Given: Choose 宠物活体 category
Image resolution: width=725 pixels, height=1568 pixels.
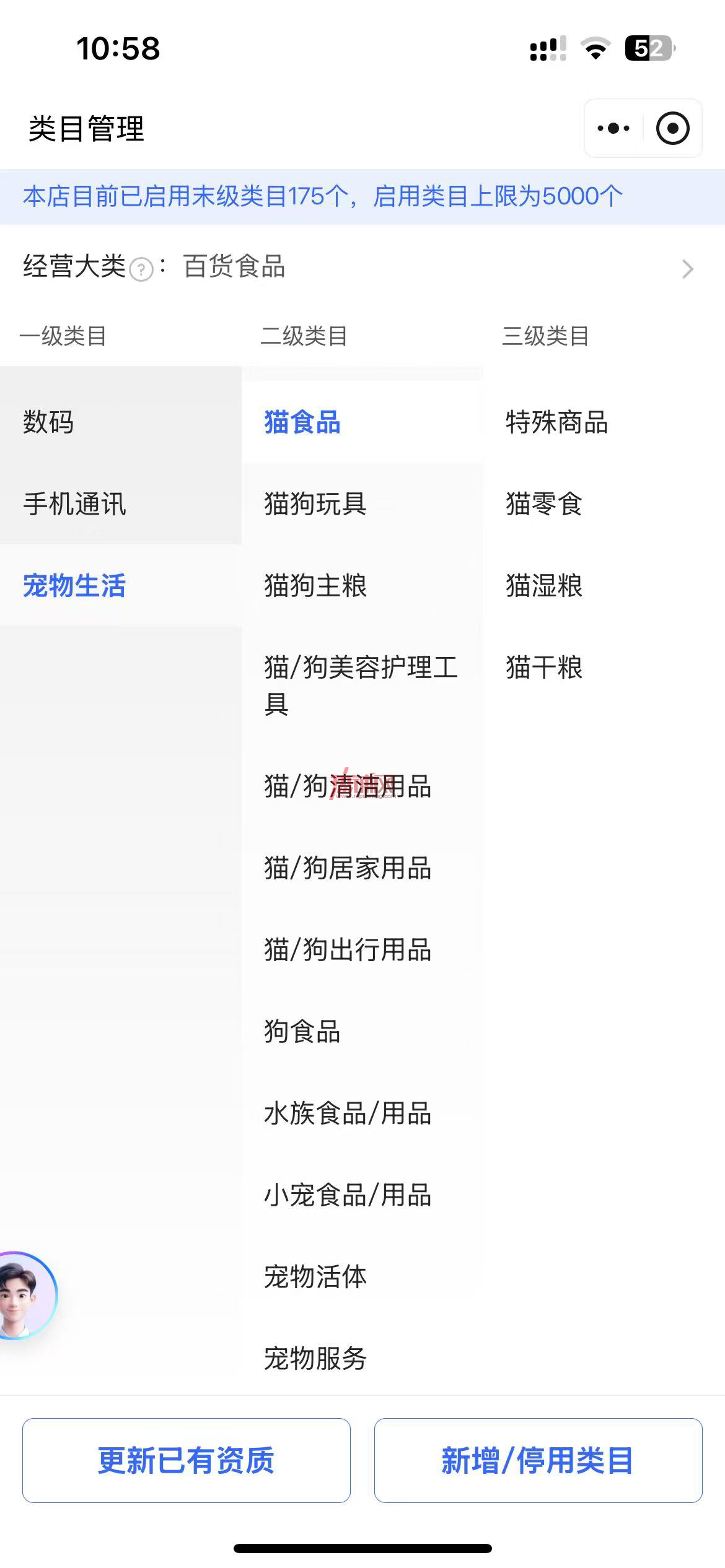Looking at the screenshot, I should click(x=362, y=1277).
